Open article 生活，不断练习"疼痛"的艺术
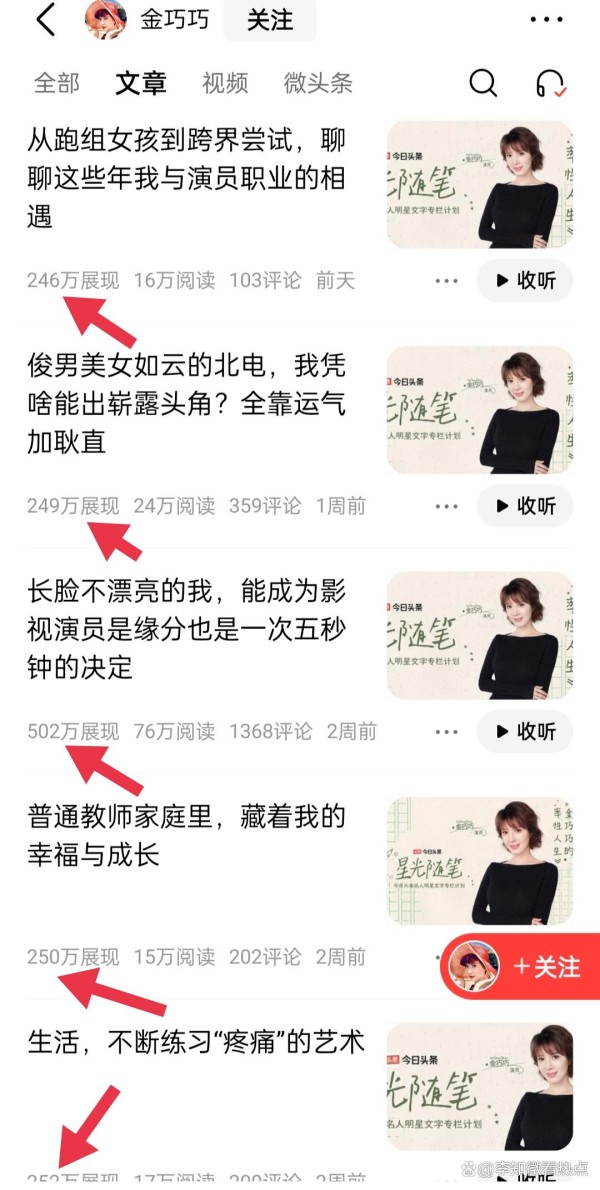 (x=196, y=1042)
